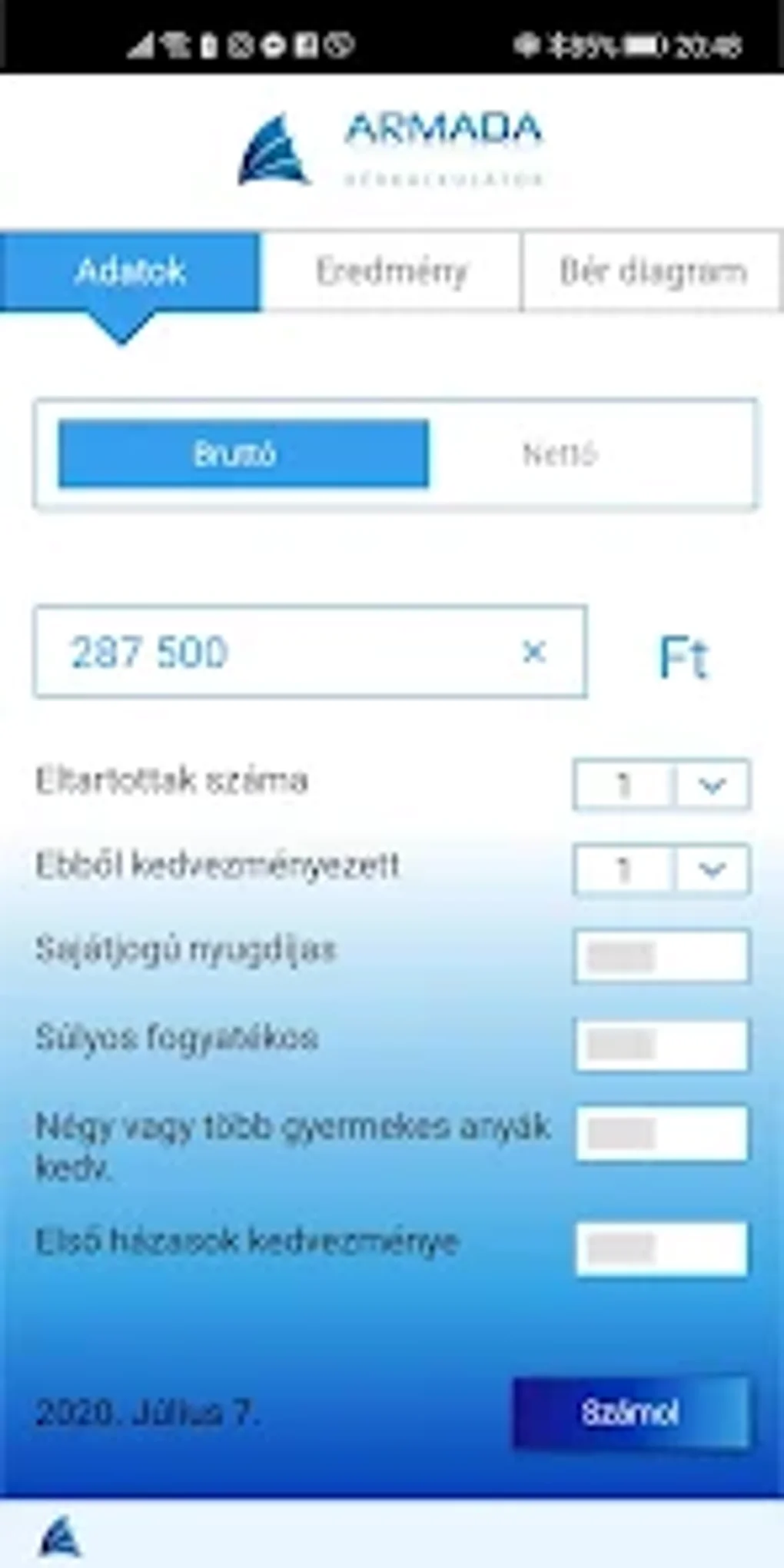Open the Eltartottak száma dropdown
This screenshot has width=784, height=1568.
[x=659, y=784]
